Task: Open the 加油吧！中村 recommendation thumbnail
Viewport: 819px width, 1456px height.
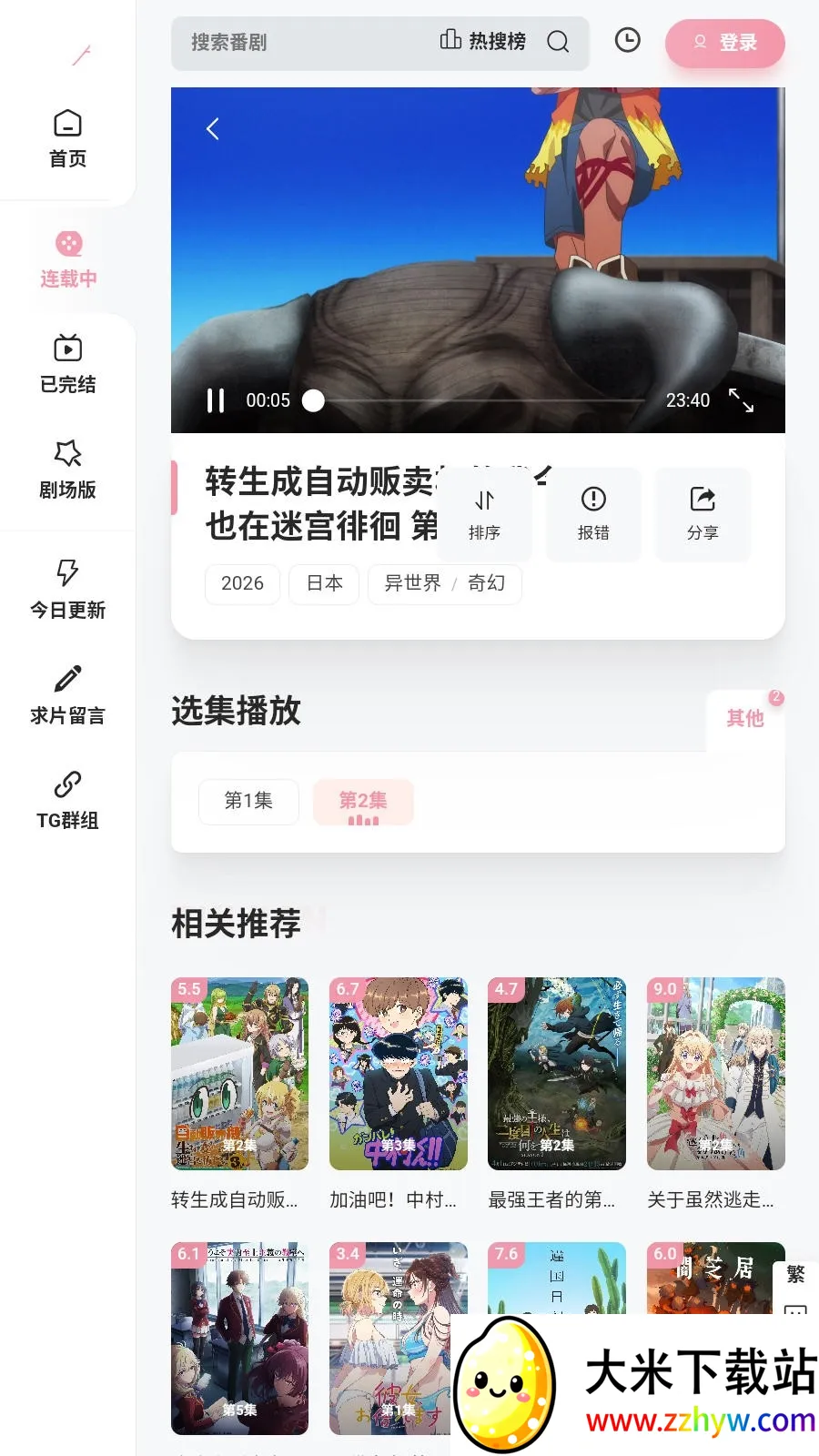Action: pyautogui.click(x=398, y=1074)
